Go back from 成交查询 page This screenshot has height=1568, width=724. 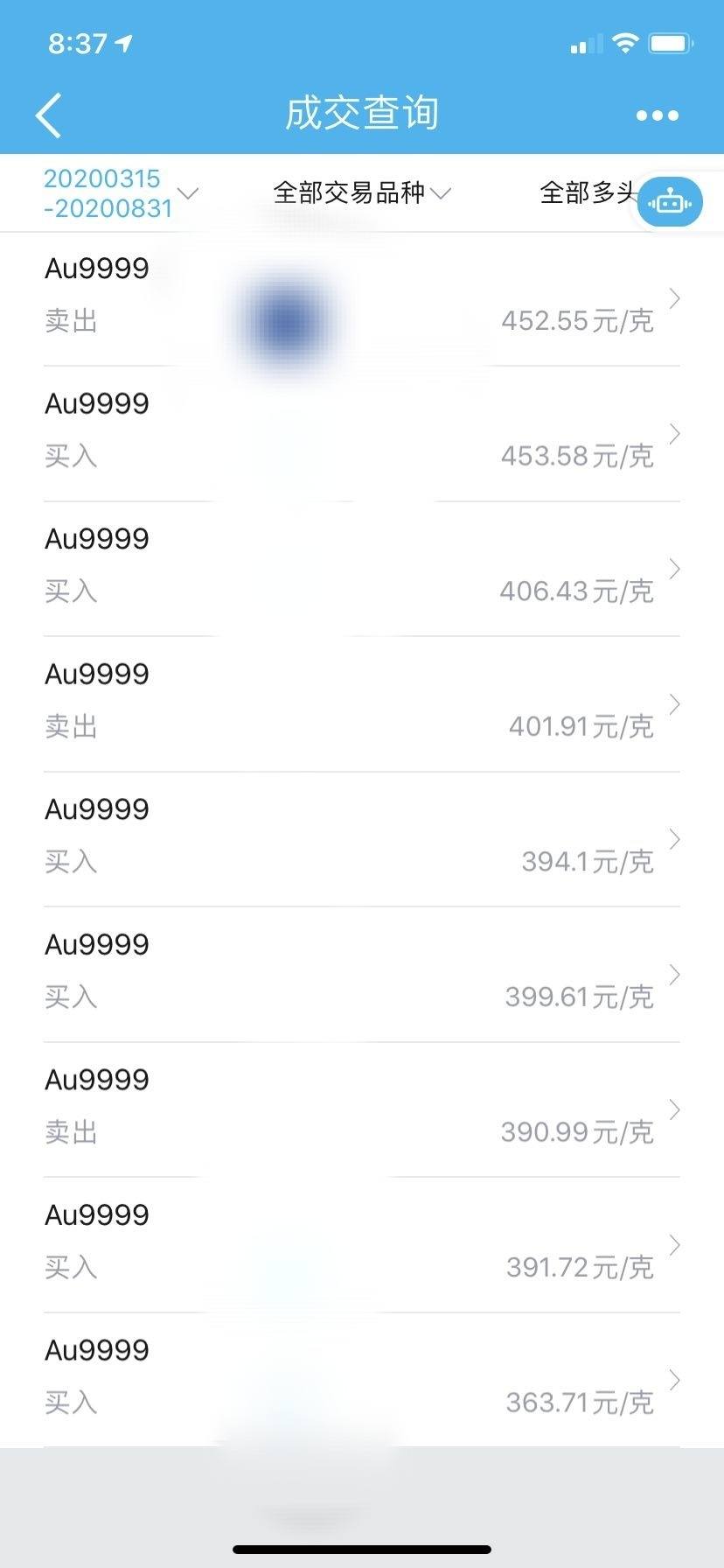tap(49, 115)
